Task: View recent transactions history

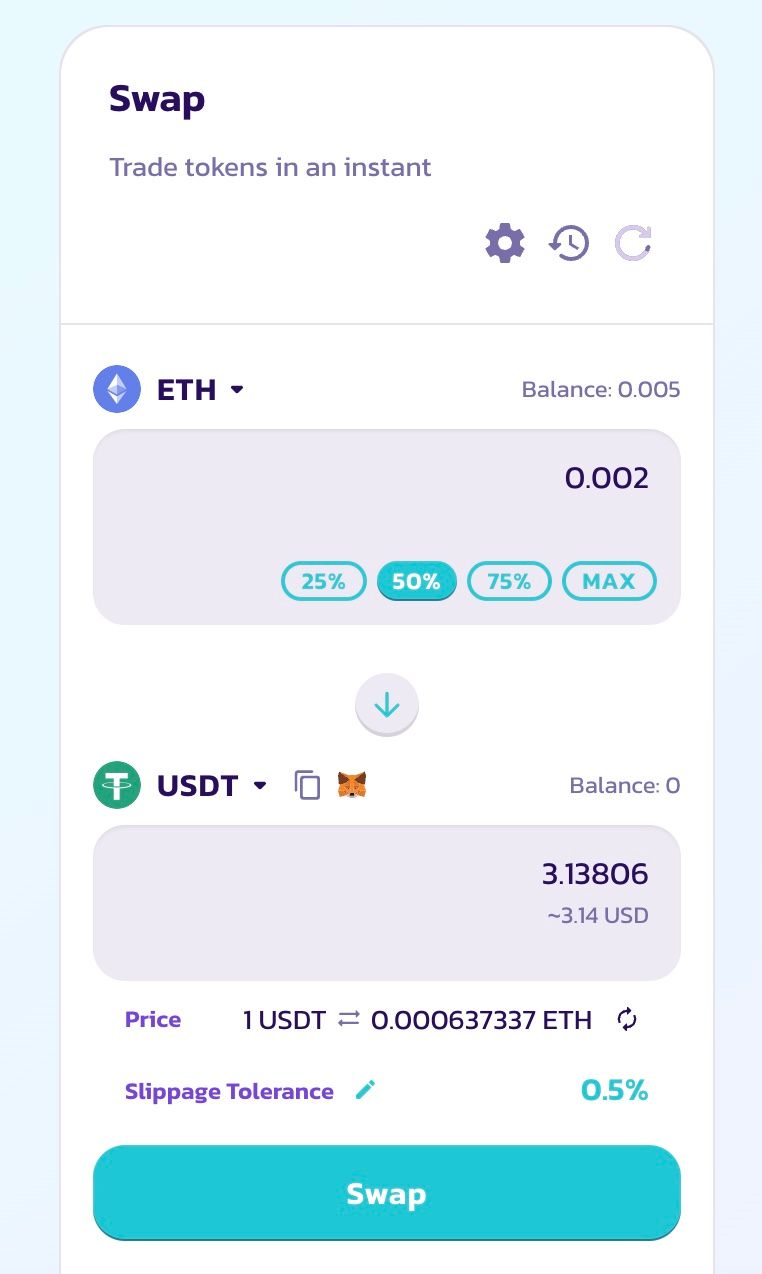Action: point(569,243)
